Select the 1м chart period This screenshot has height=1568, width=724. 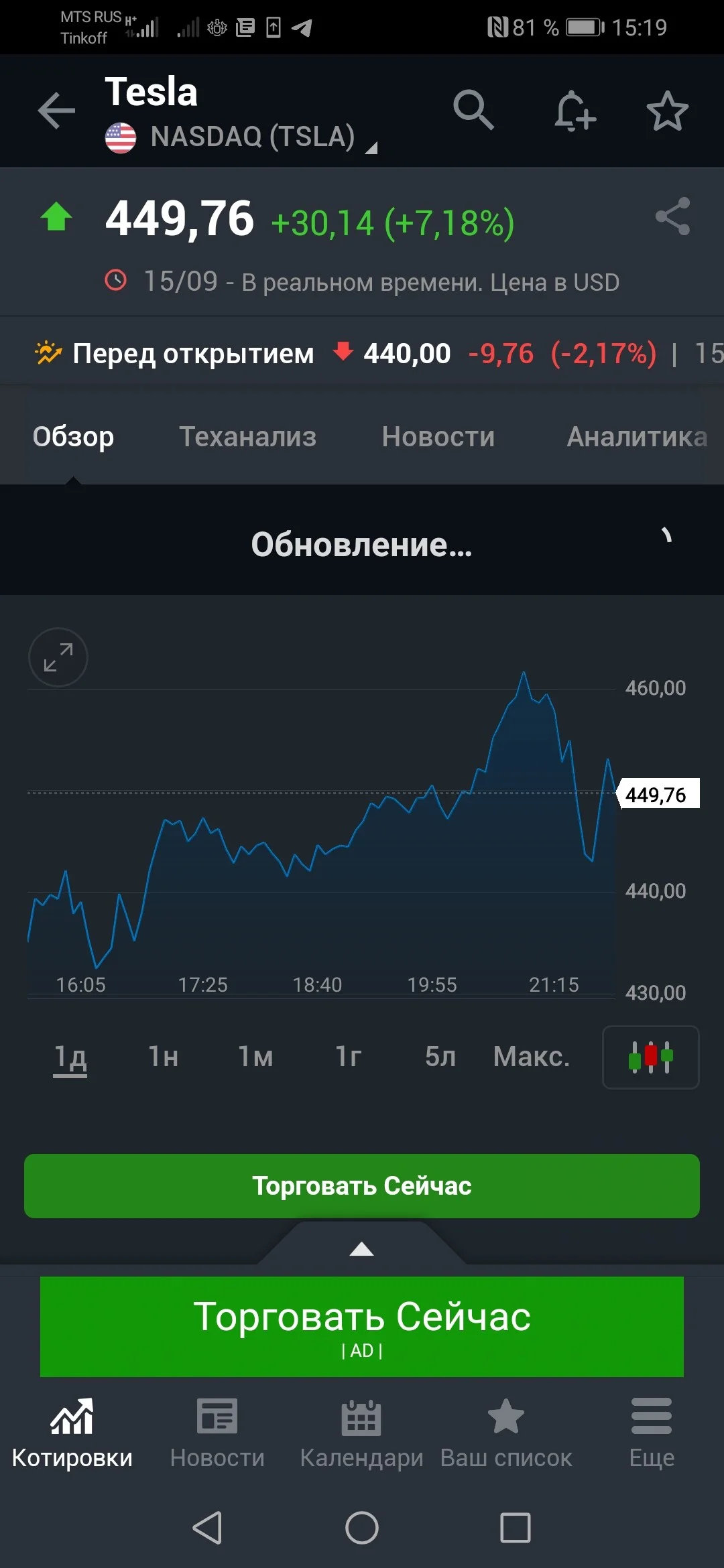click(255, 1057)
